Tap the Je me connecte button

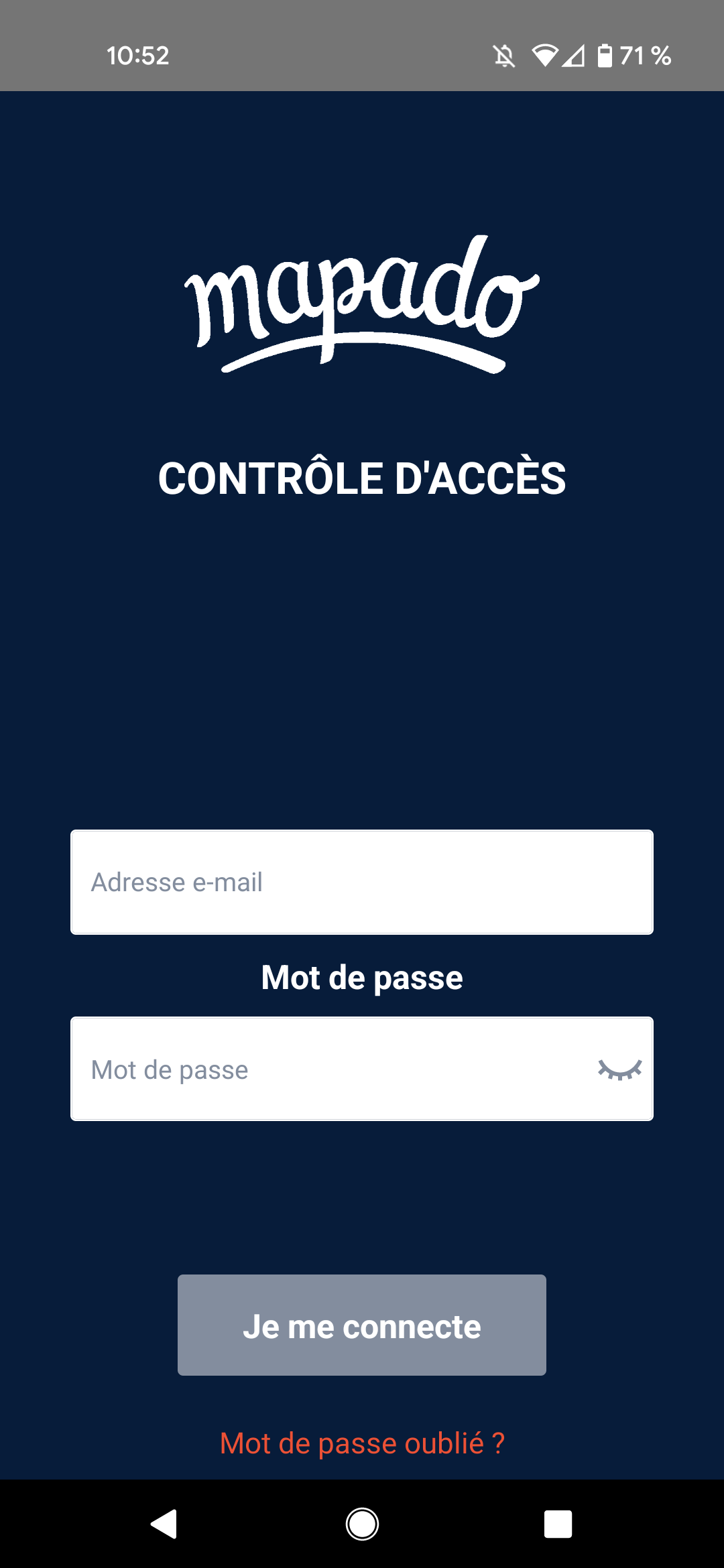[x=362, y=1325]
